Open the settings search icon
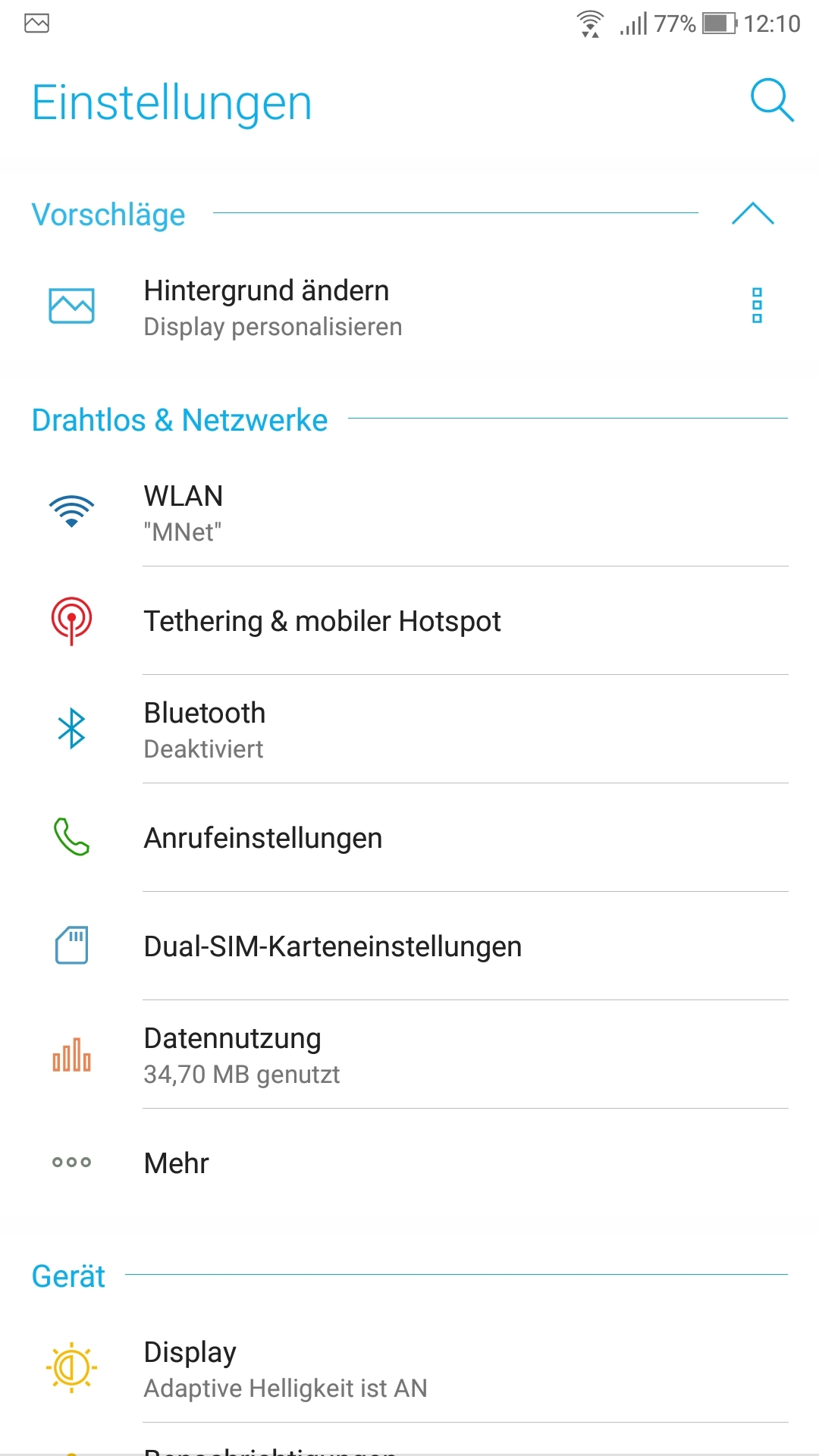 [x=771, y=100]
